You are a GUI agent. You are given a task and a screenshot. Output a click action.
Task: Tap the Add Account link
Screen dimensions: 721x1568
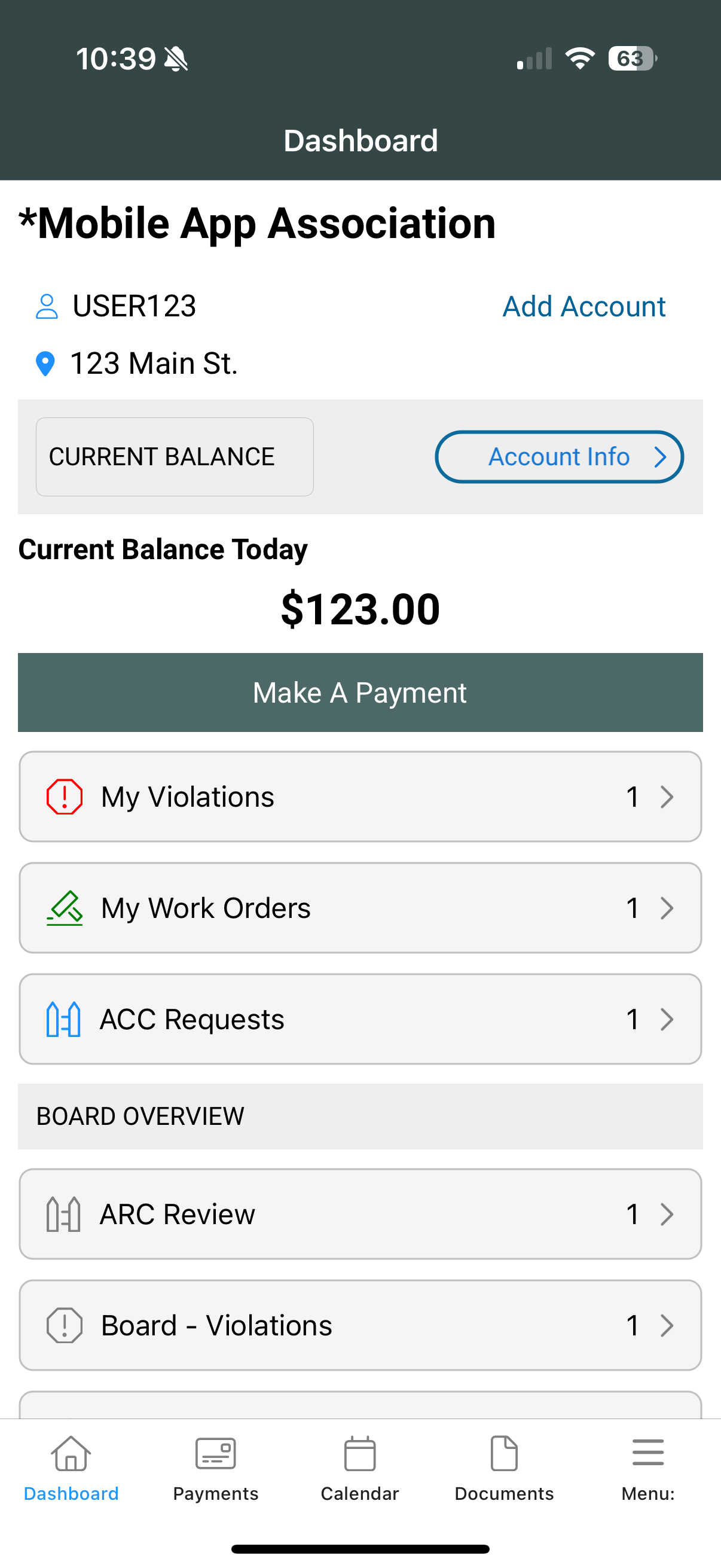pyautogui.click(x=583, y=306)
